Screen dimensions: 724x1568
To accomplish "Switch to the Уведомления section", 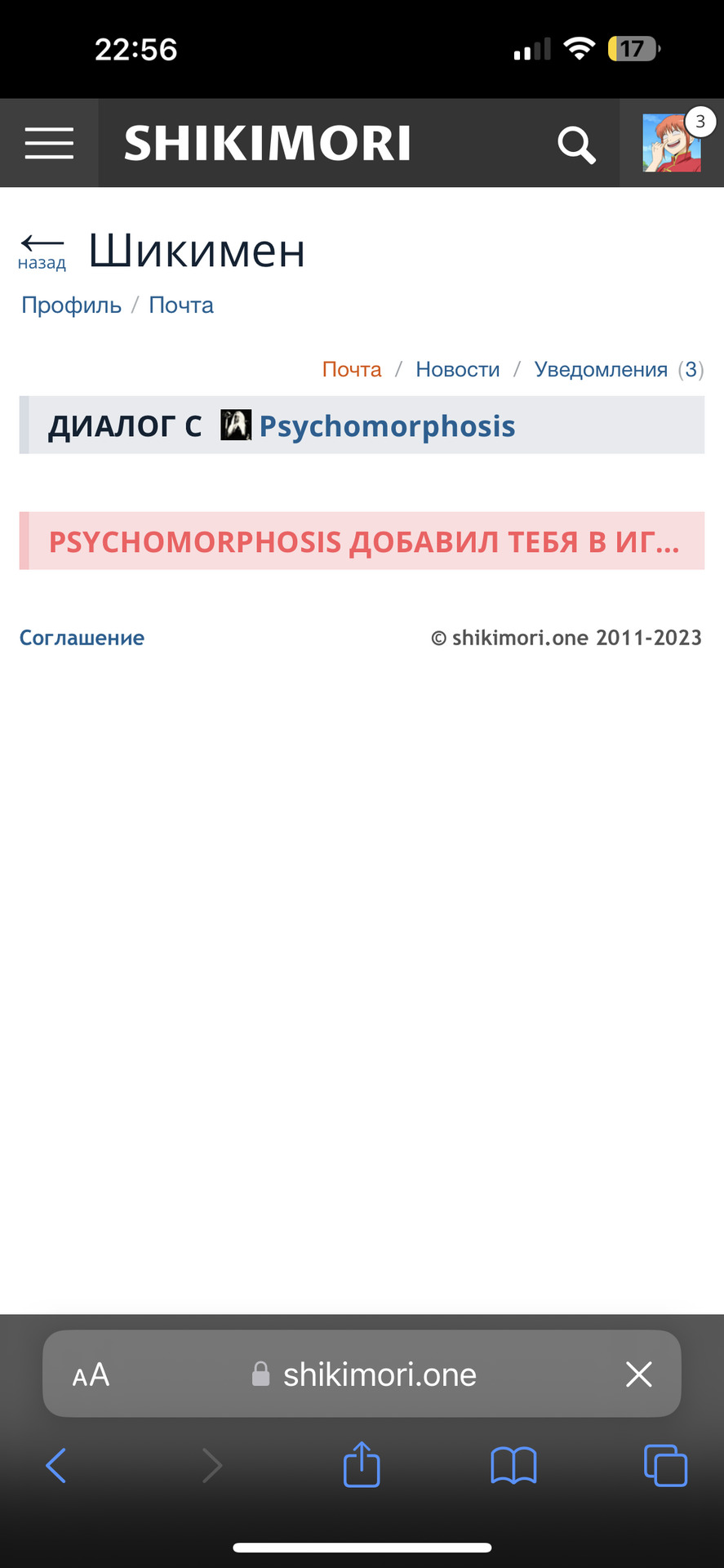I will pos(601,370).
